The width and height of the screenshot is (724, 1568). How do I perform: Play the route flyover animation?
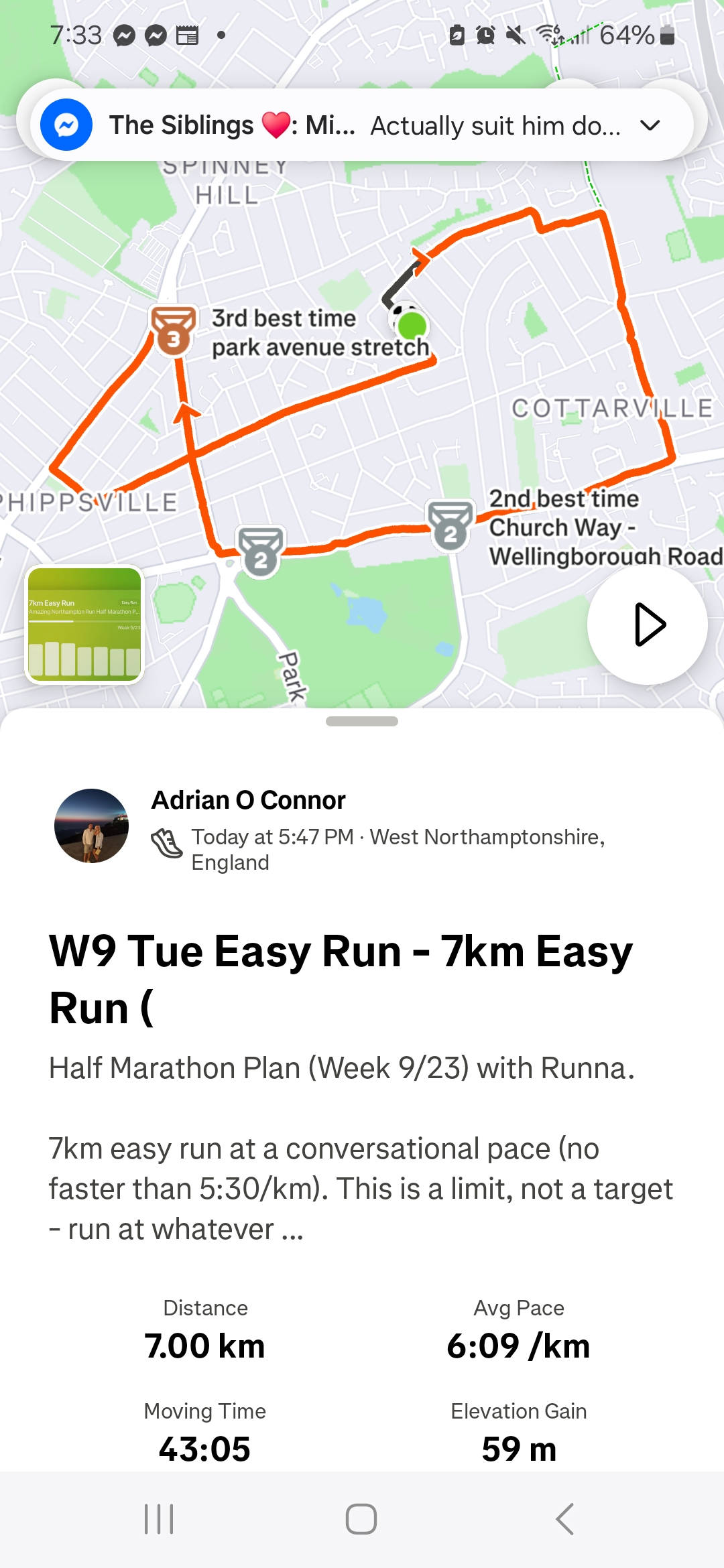(x=647, y=625)
